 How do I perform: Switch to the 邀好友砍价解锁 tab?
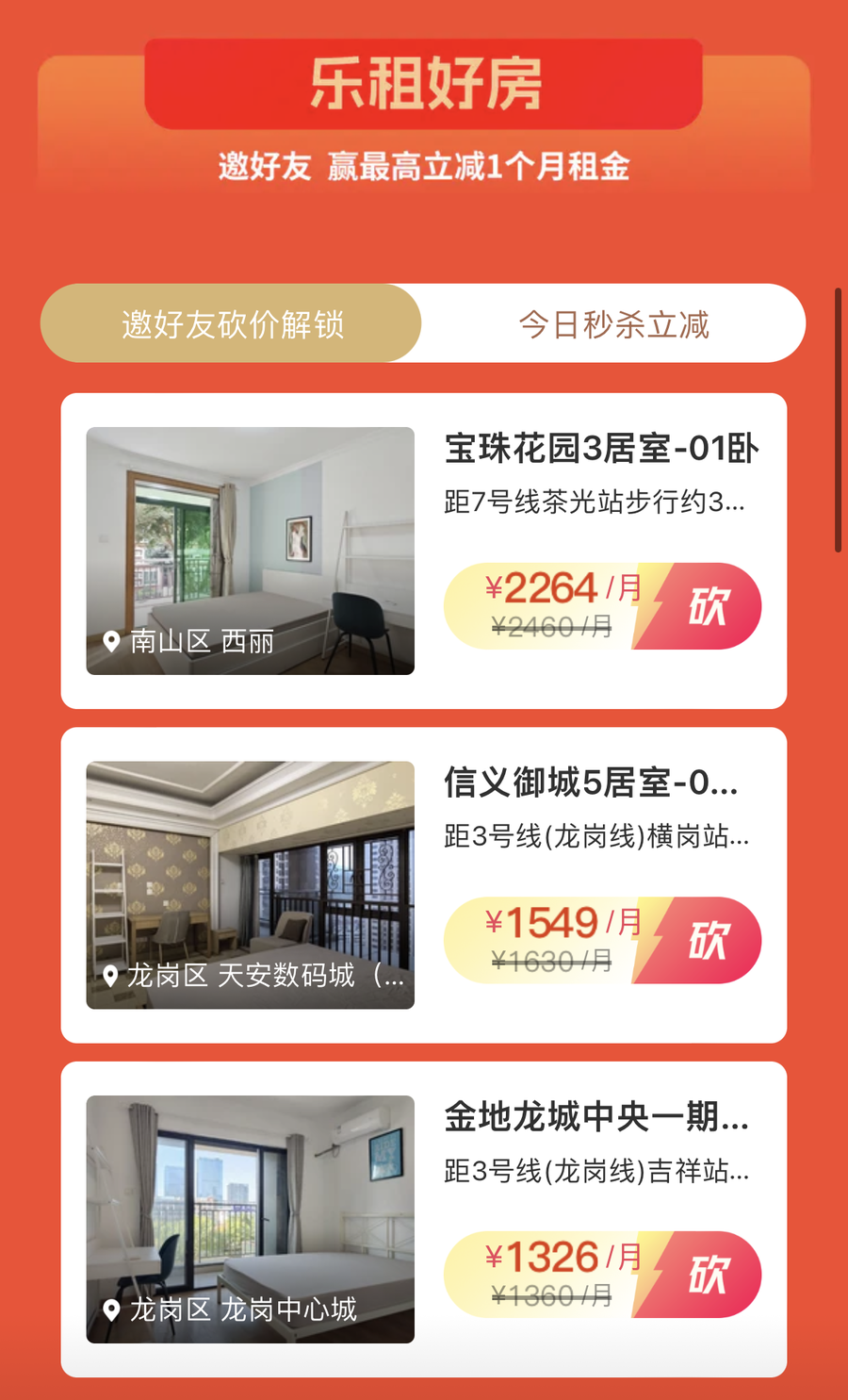pos(232,324)
